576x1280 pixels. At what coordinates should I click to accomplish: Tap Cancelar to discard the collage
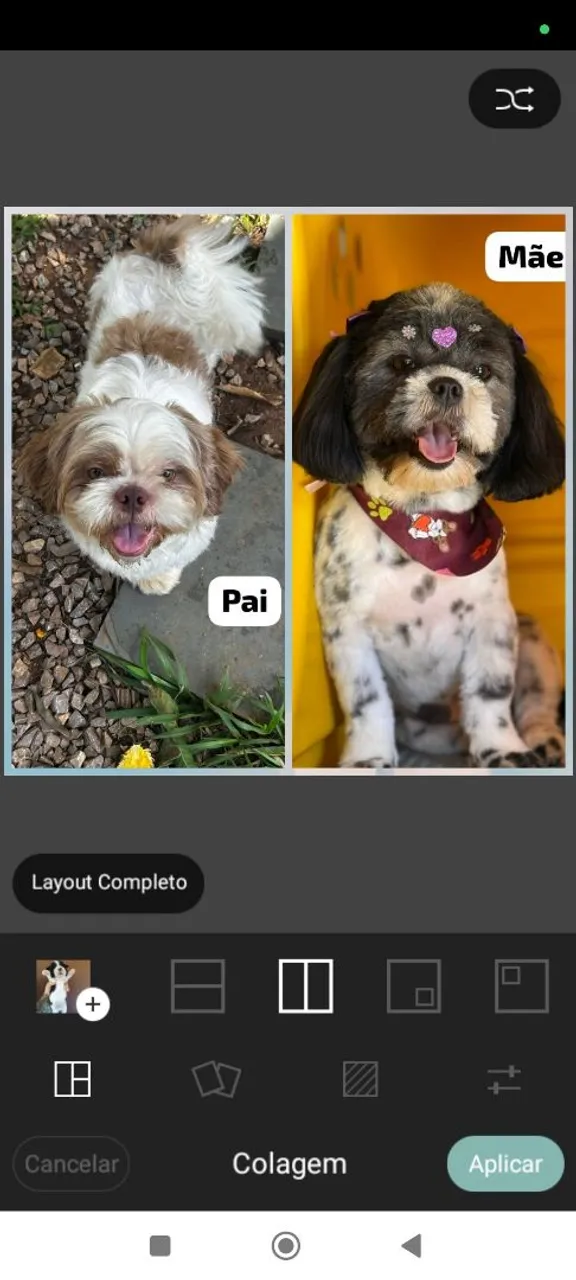click(71, 1164)
